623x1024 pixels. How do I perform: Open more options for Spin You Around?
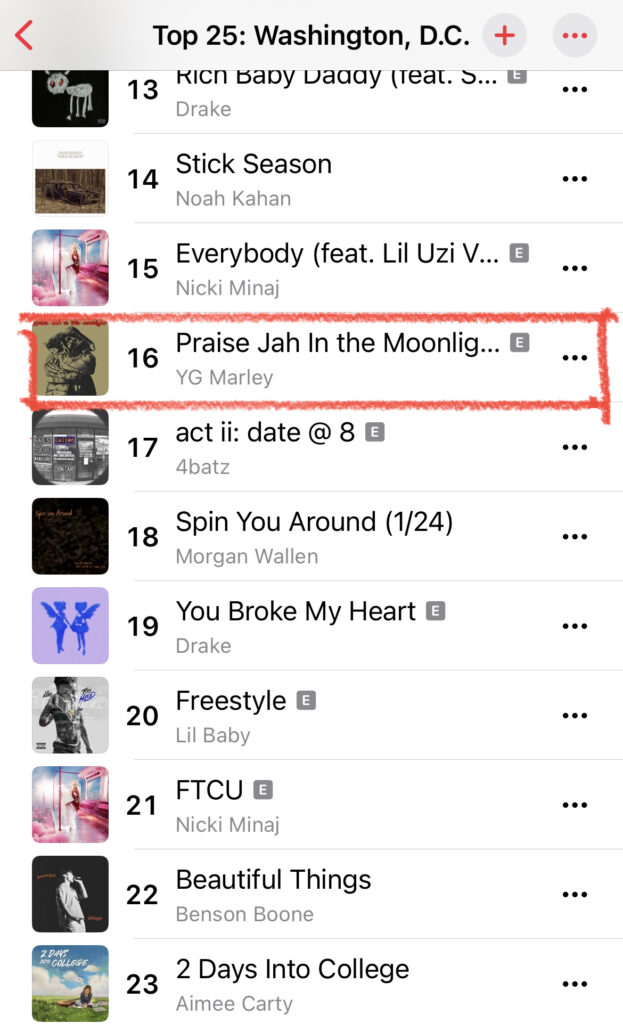point(574,537)
